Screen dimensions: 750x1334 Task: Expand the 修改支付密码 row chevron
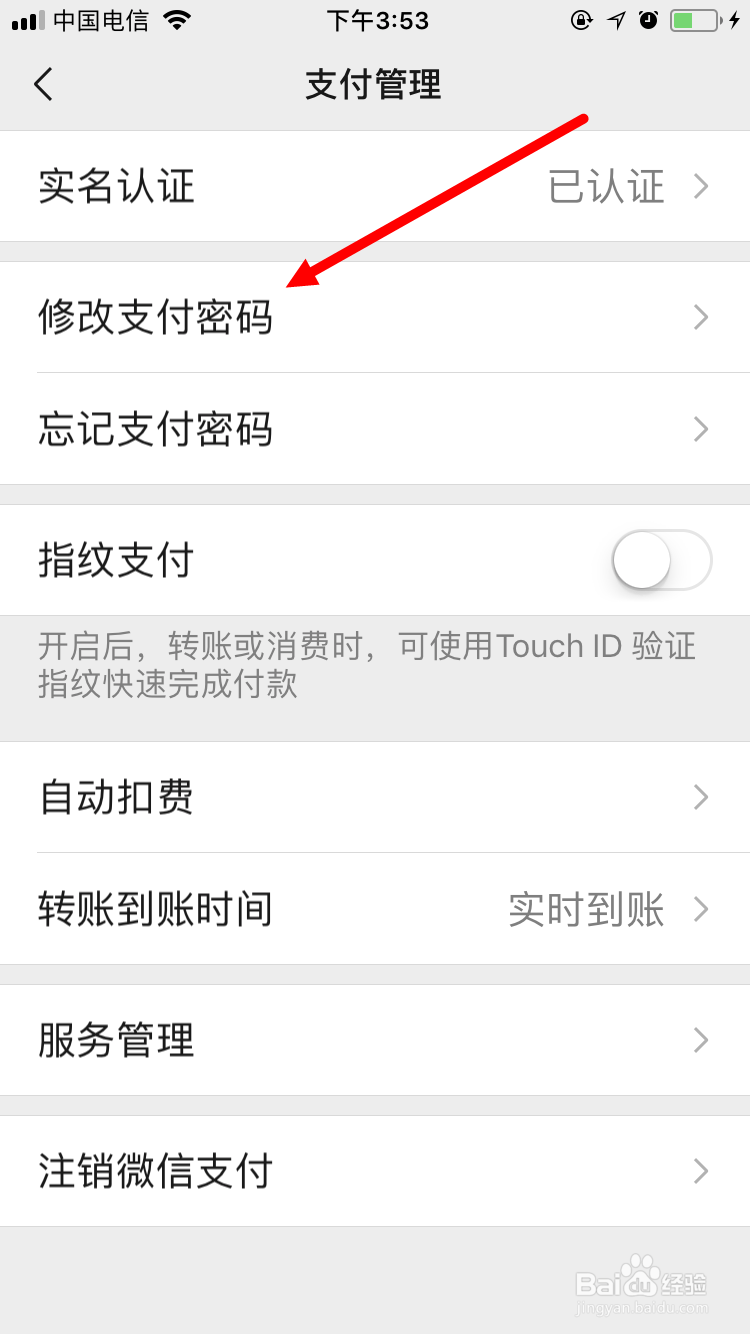coord(700,317)
